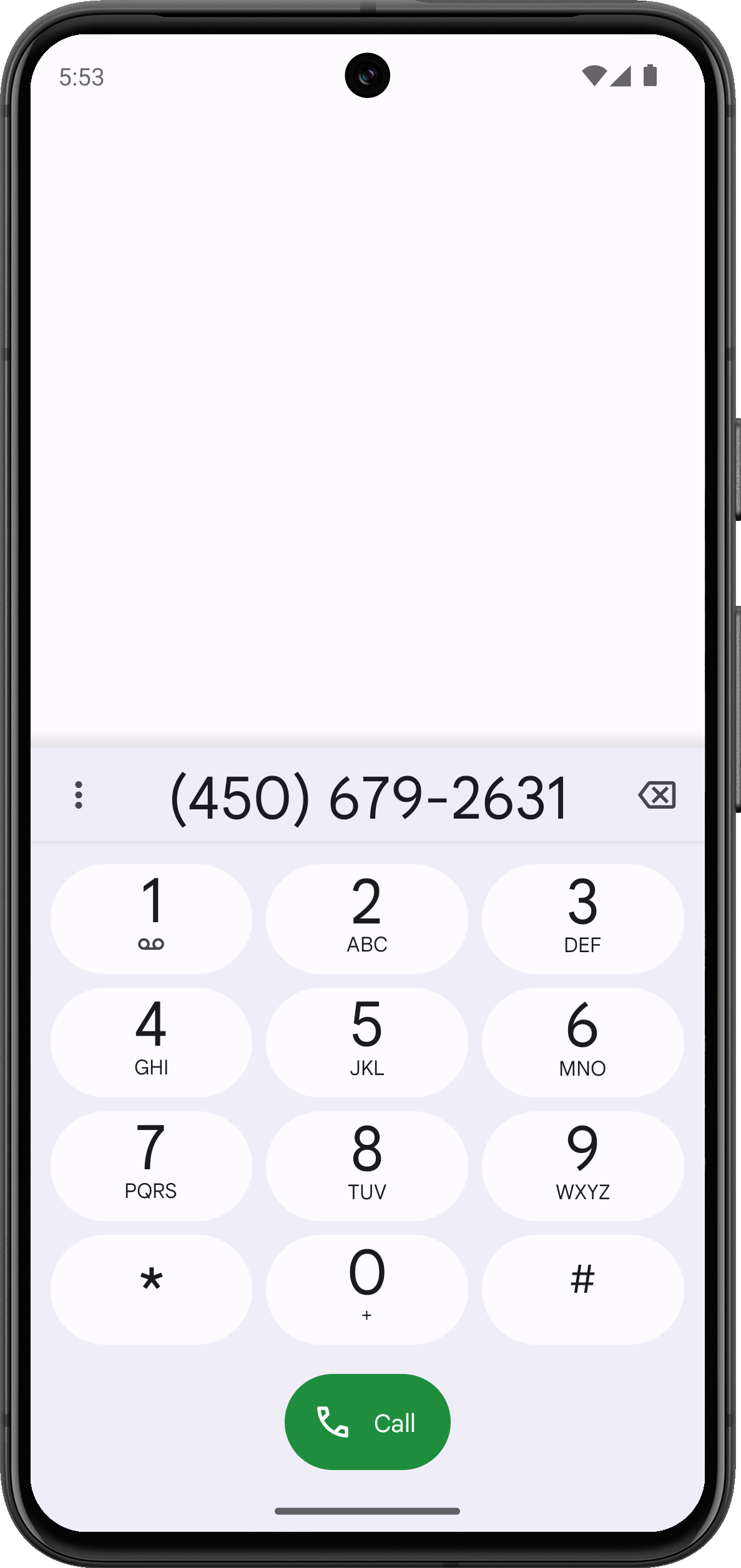Enter digit 5 JKL
The width and height of the screenshot is (741, 1568).
[367, 1041]
